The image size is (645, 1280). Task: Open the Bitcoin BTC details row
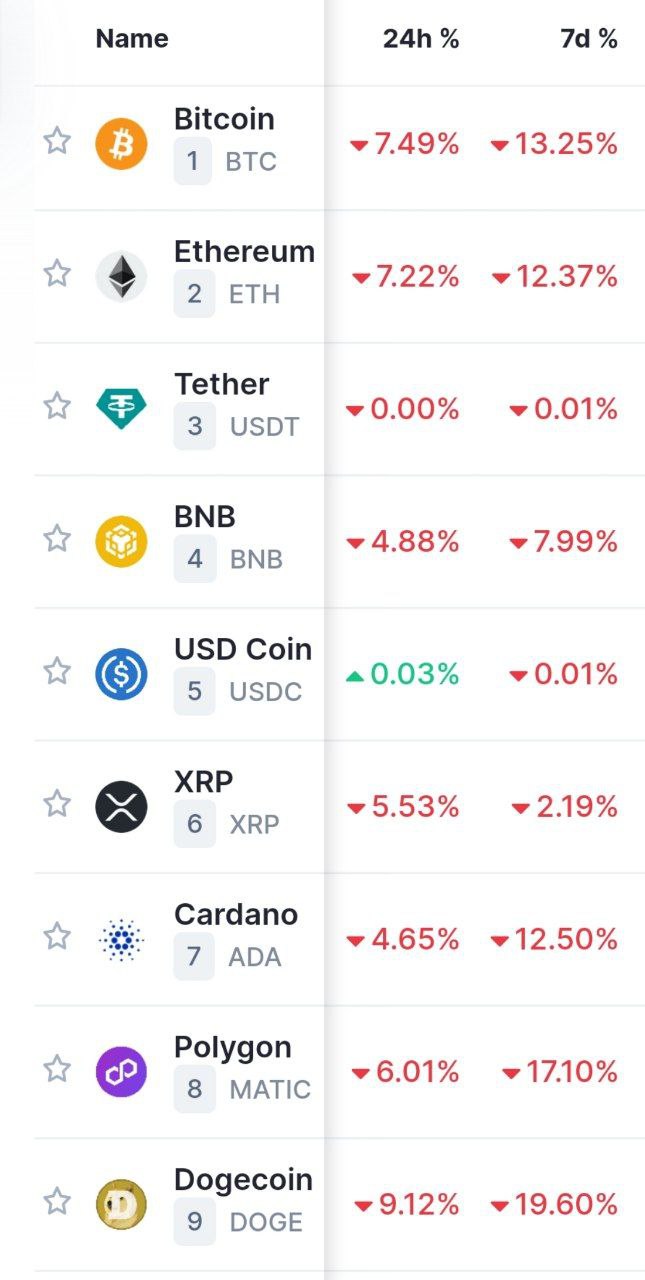[x=224, y=120]
